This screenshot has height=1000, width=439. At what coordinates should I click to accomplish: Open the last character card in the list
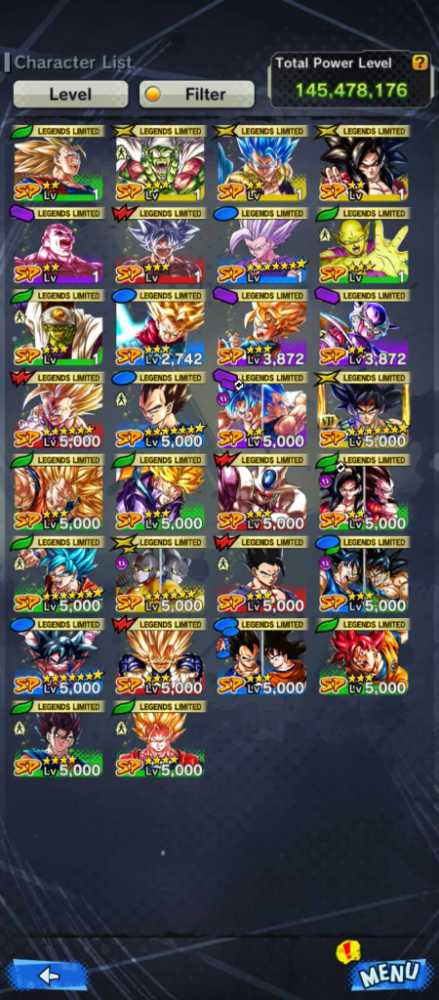tap(160, 738)
